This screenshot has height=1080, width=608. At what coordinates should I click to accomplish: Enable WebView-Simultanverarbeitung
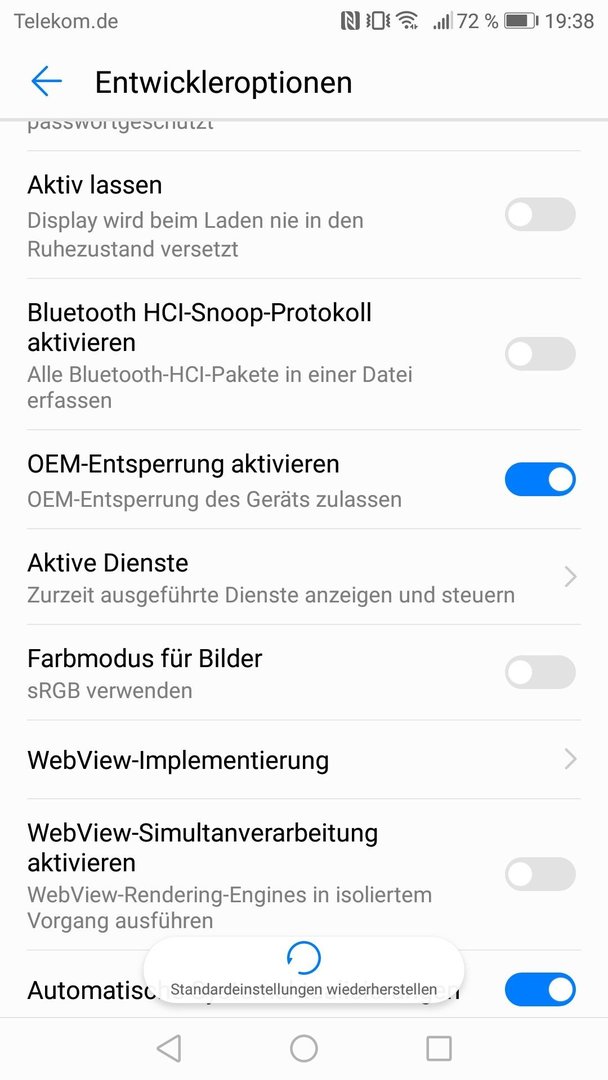coord(540,874)
